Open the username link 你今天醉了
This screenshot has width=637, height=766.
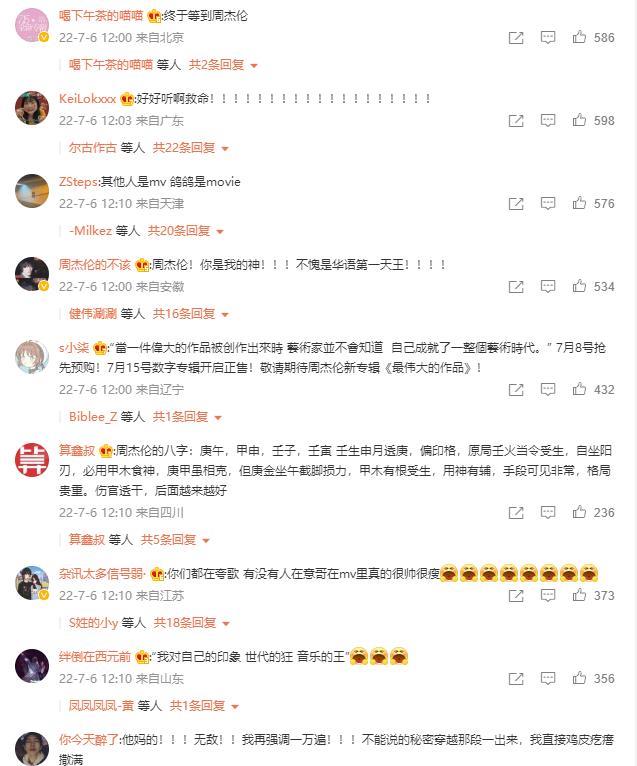click(x=89, y=740)
